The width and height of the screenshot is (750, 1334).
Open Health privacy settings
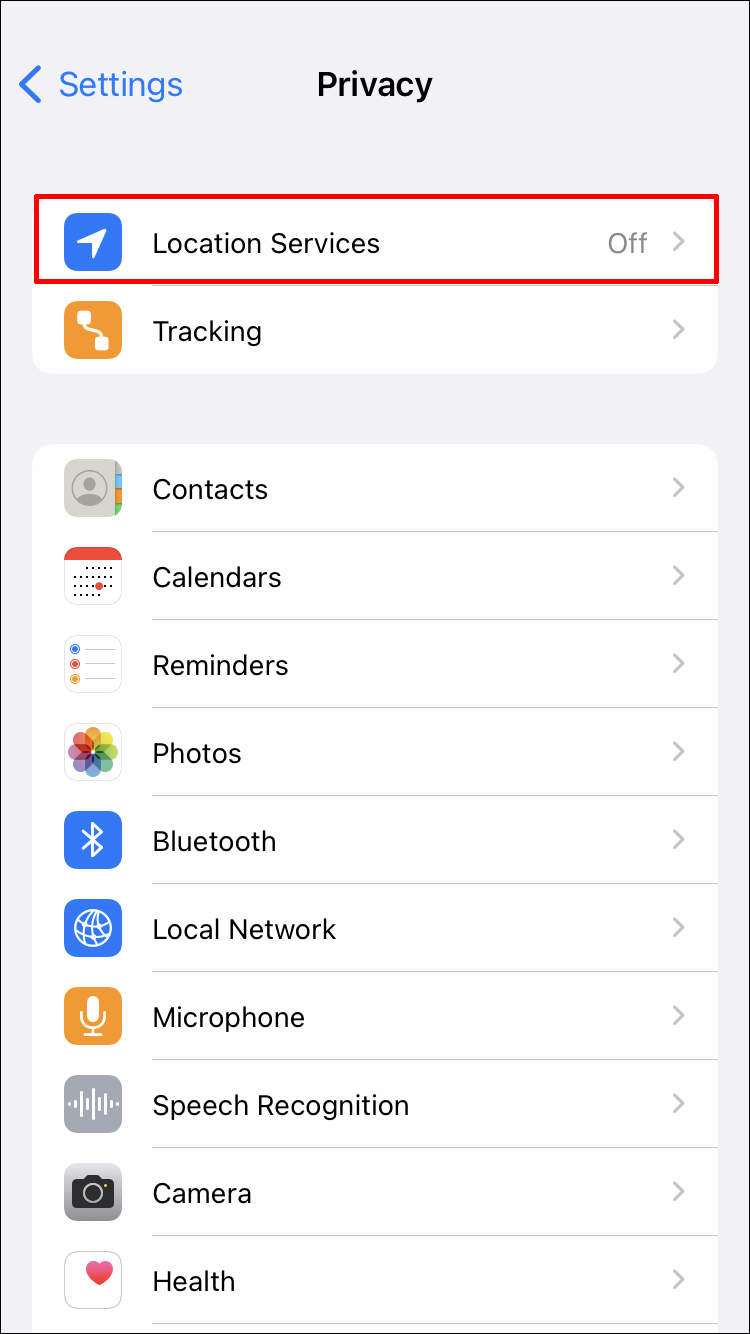pyautogui.click(x=375, y=1281)
